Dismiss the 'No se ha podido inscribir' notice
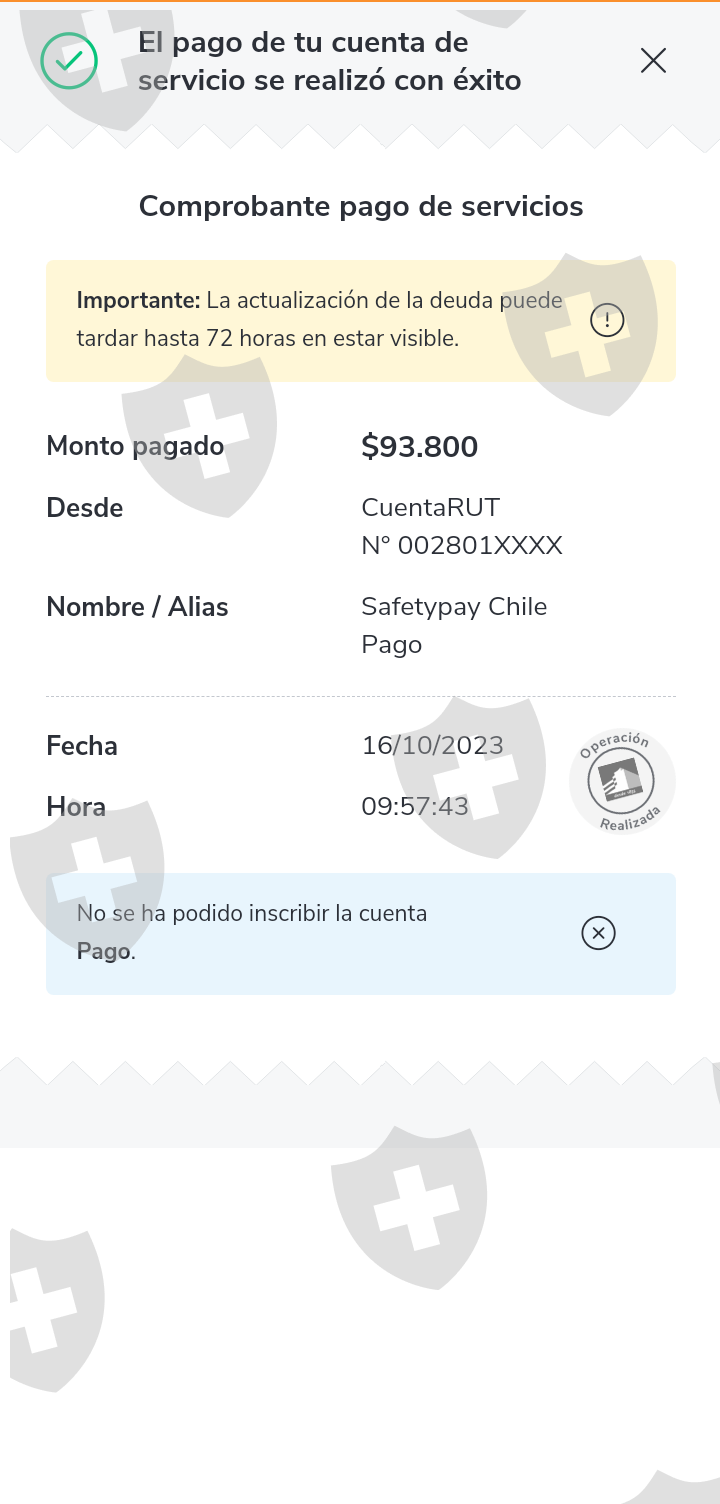The width and height of the screenshot is (720, 1504). [x=598, y=933]
